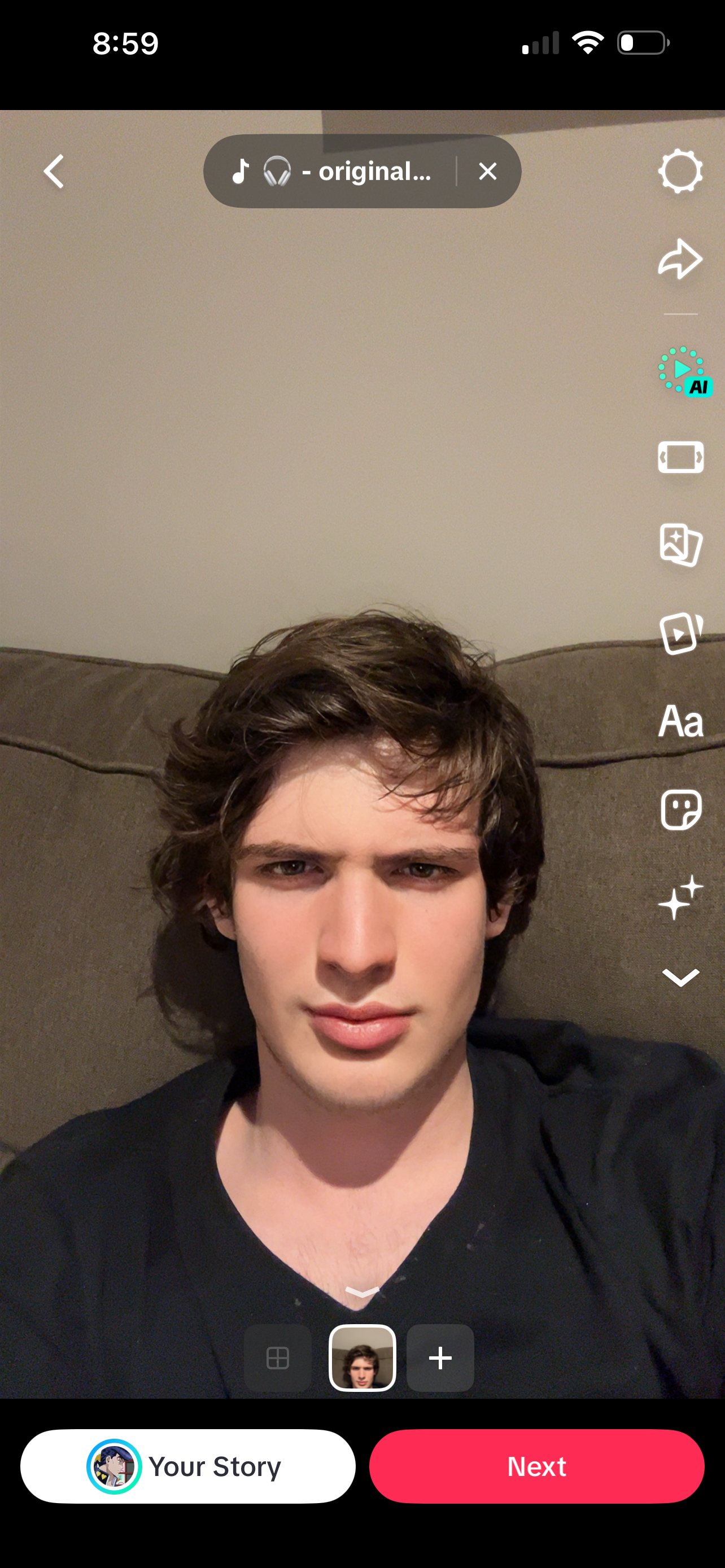The height and width of the screenshot is (1568, 725).
Task: Go back from the editor
Action: 54,171
